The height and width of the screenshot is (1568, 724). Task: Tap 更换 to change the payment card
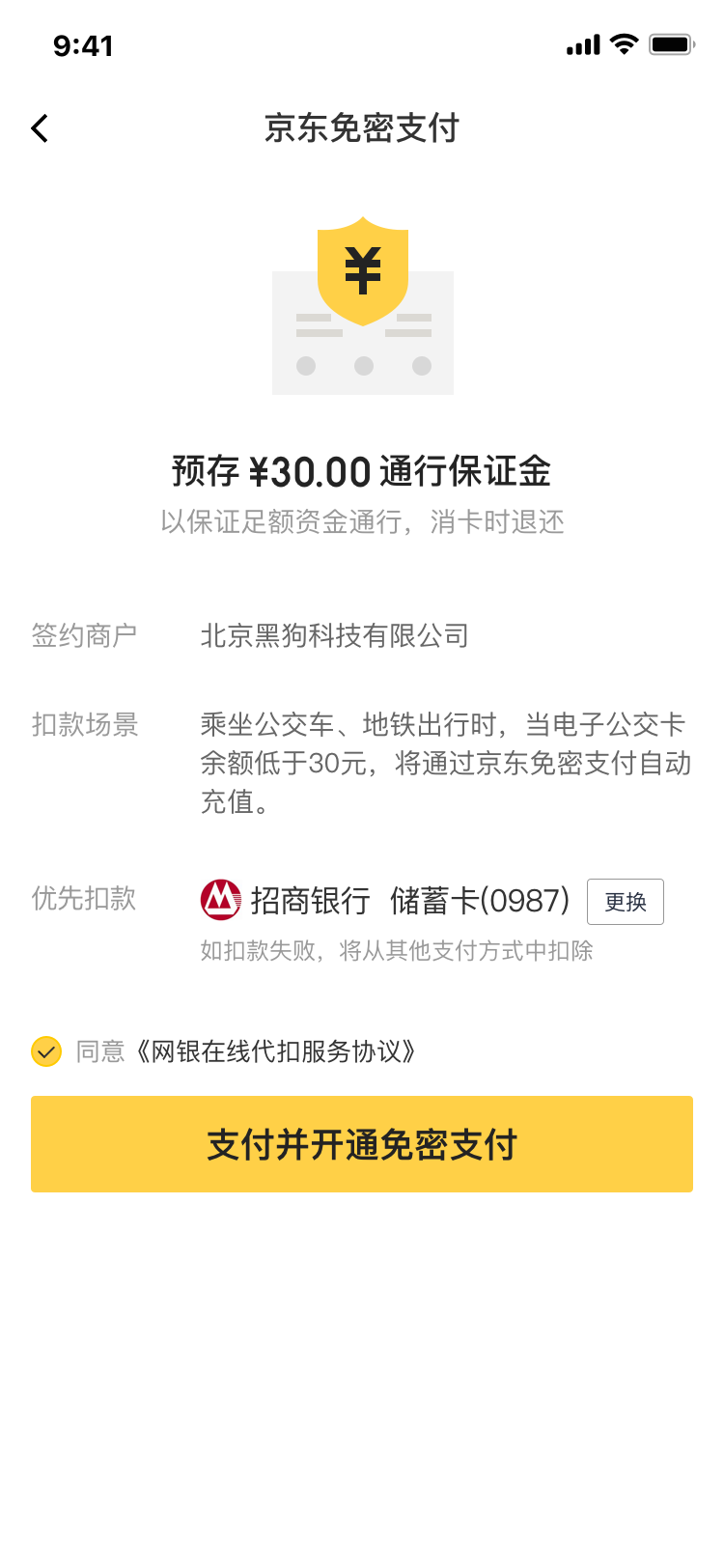(626, 902)
